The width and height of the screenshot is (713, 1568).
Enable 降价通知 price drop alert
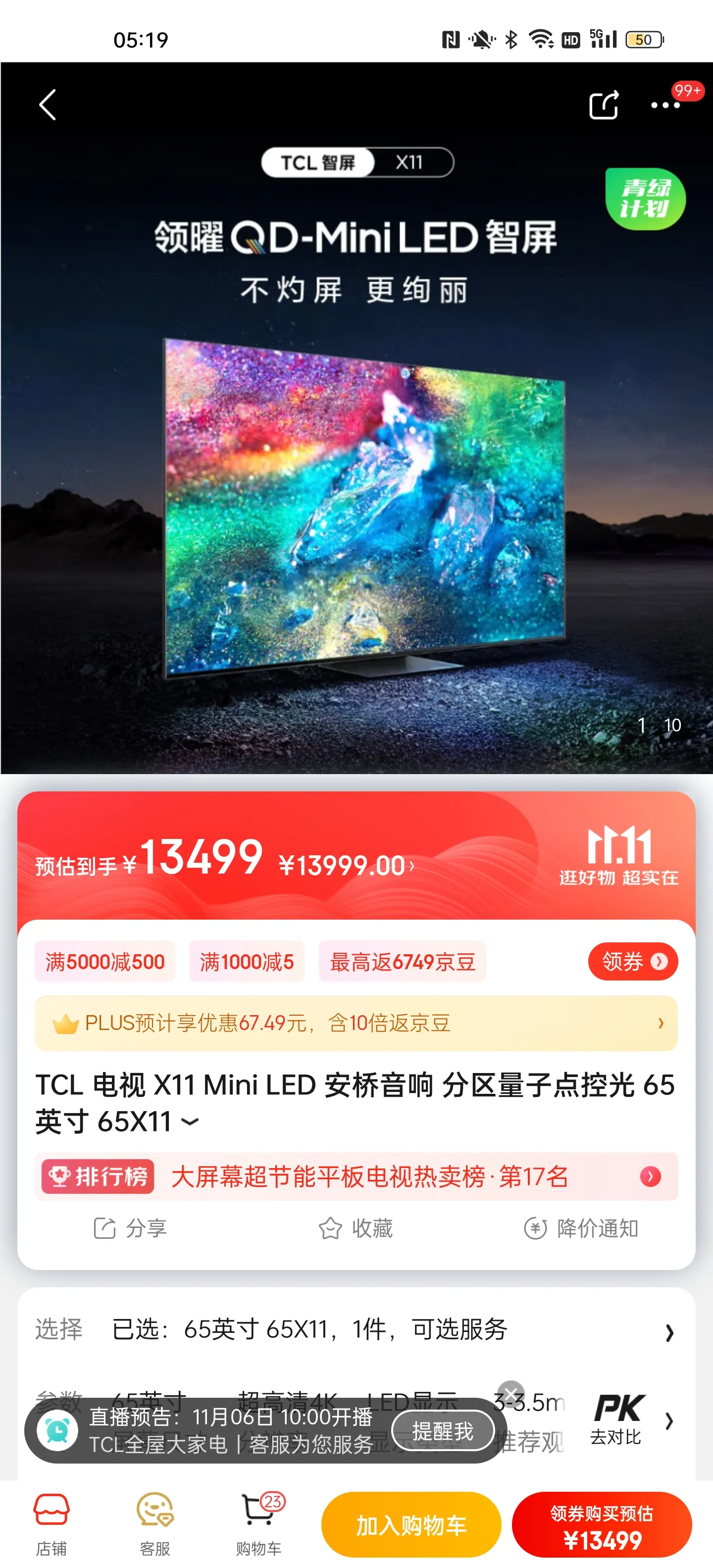point(581,1228)
